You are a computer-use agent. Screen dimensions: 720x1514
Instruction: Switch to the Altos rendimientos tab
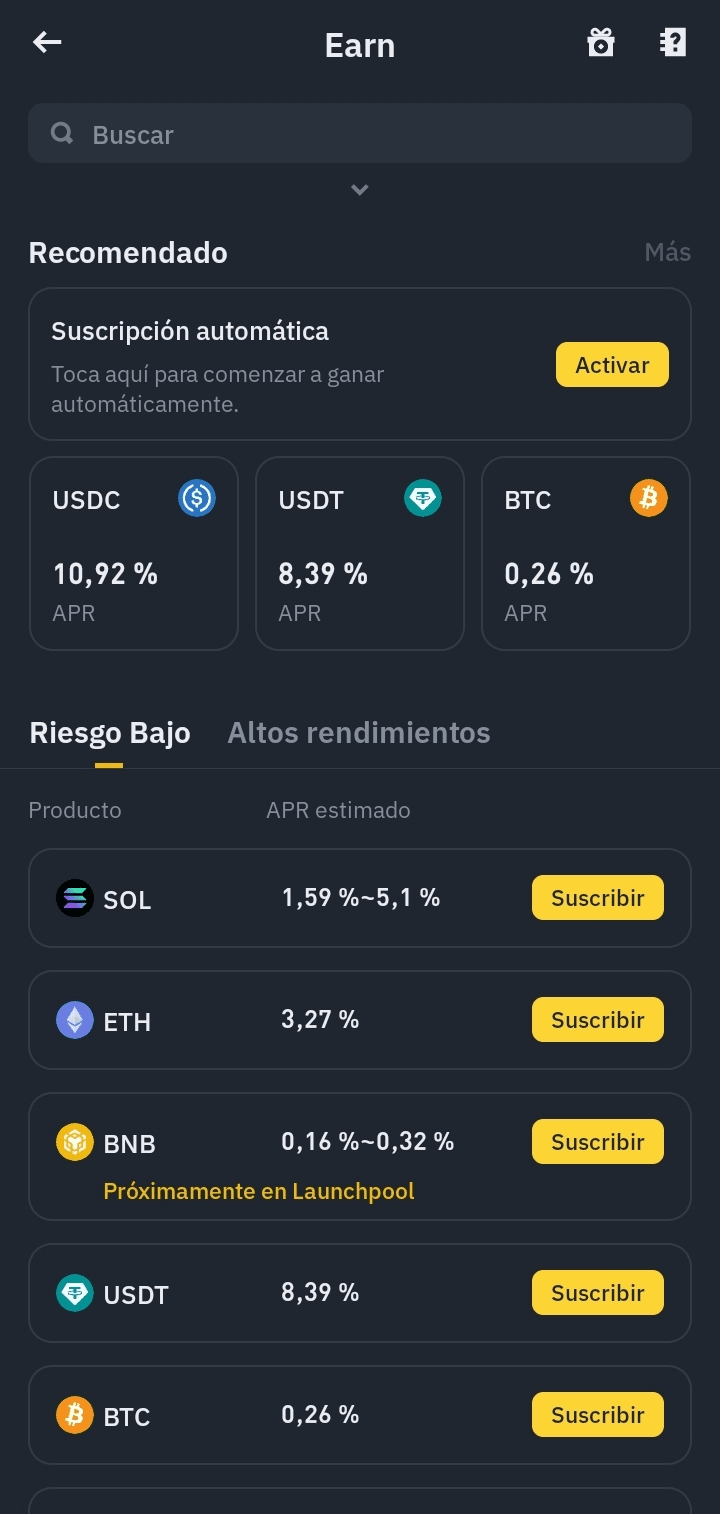click(359, 733)
